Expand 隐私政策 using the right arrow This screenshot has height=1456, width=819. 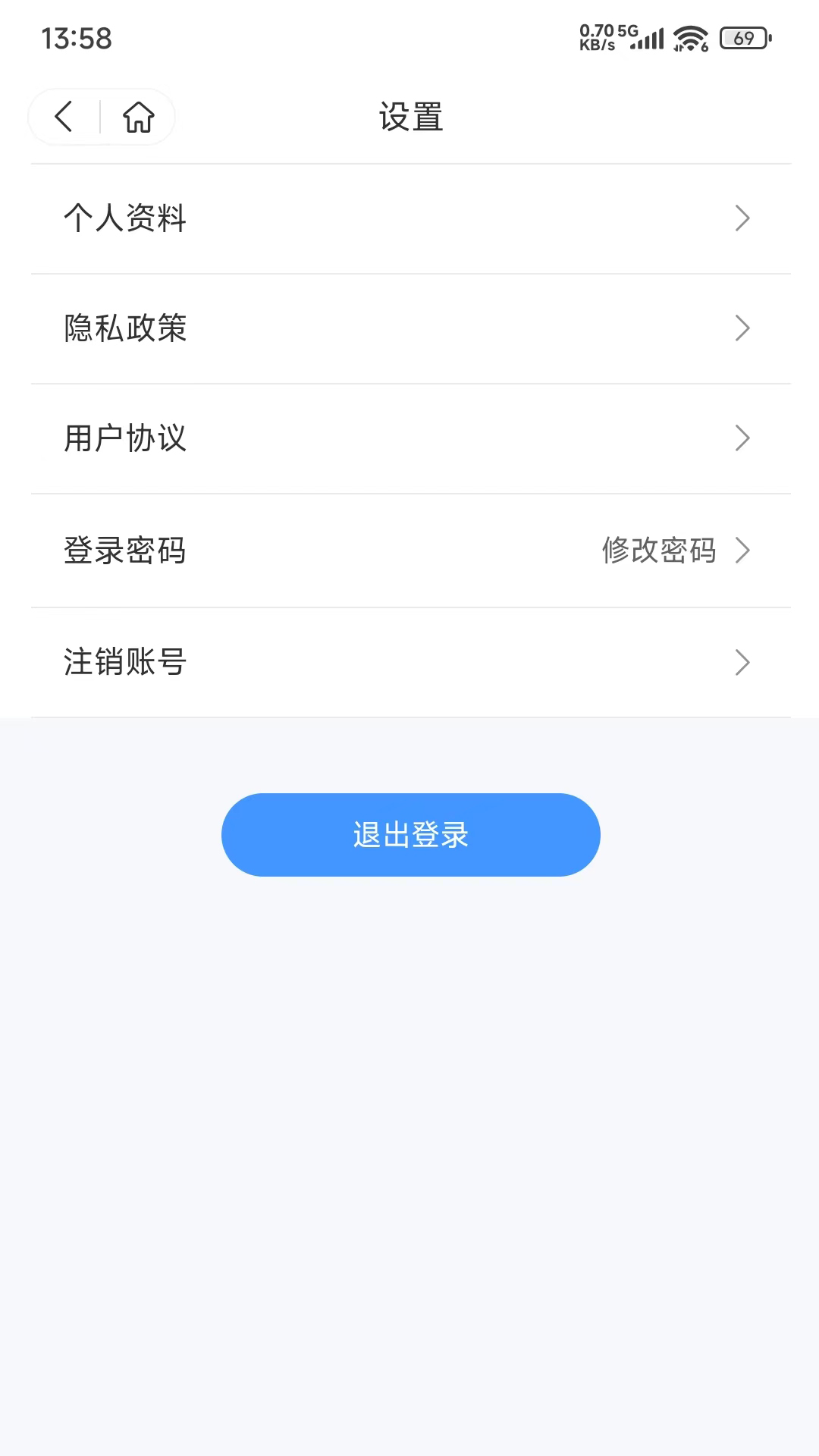[743, 328]
